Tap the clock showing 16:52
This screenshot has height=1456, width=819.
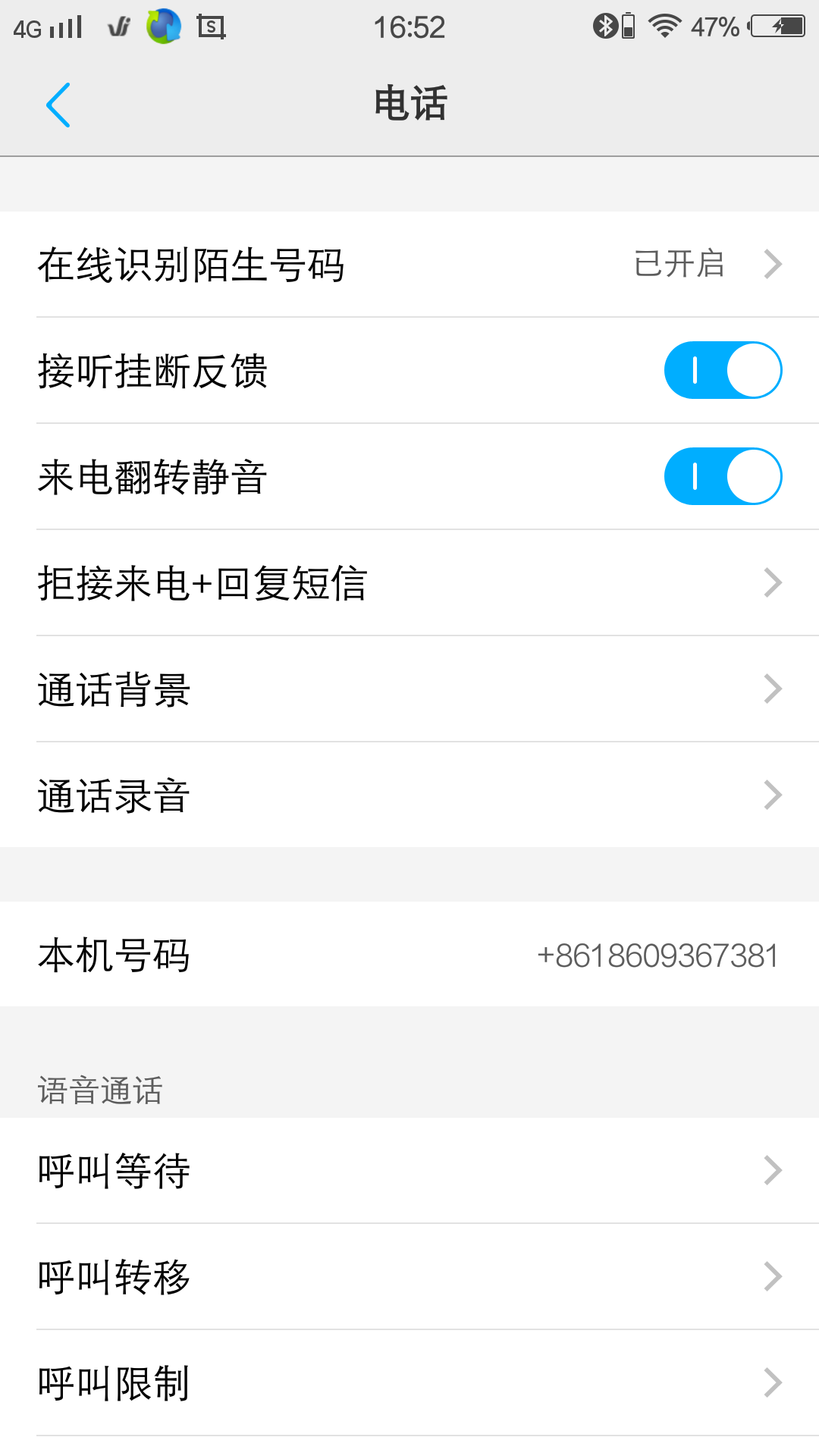(409, 27)
